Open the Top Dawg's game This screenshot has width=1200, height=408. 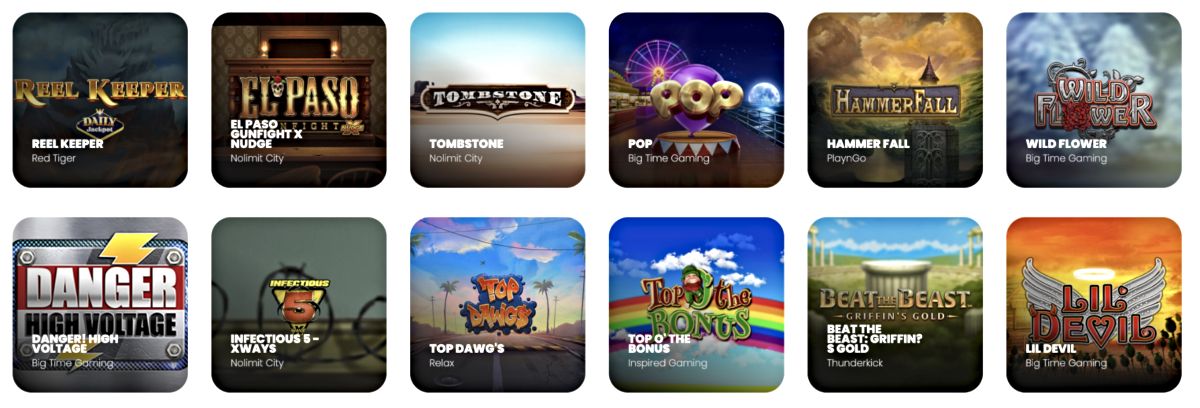coord(497,304)
